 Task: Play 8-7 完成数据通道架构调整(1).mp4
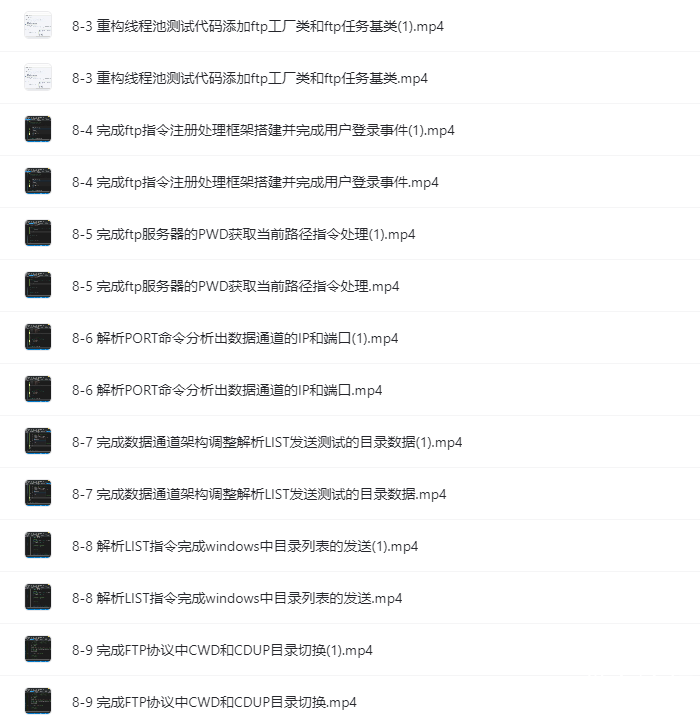click(267, 442)
